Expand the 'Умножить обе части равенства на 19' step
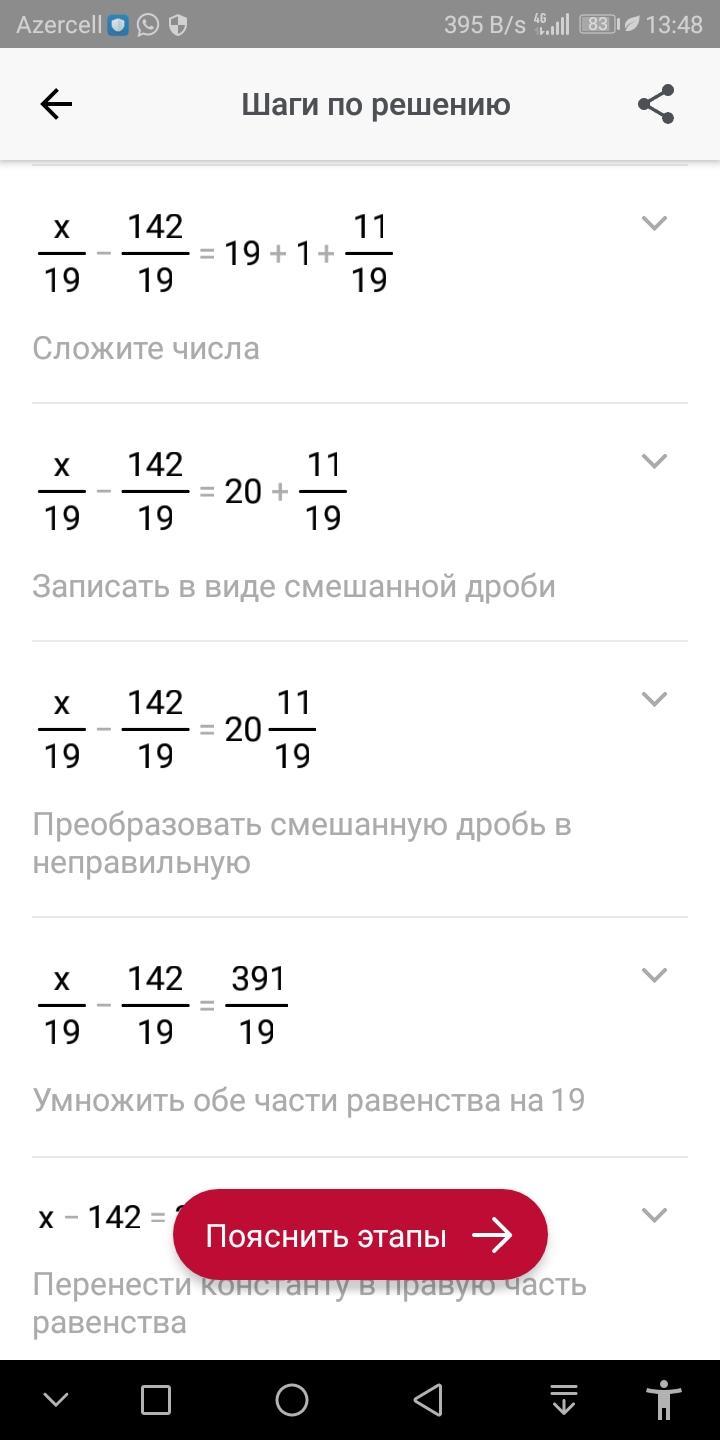Screen dimensions: 720x1440 click(x=654, y=975)
